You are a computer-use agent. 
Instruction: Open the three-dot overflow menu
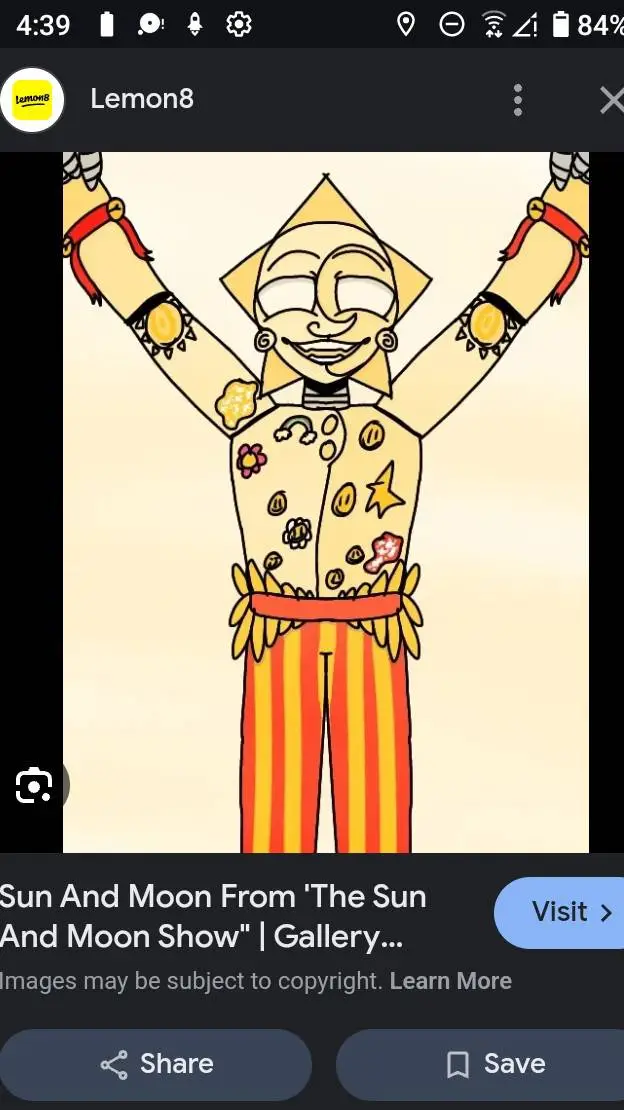(x=517, y=100)
